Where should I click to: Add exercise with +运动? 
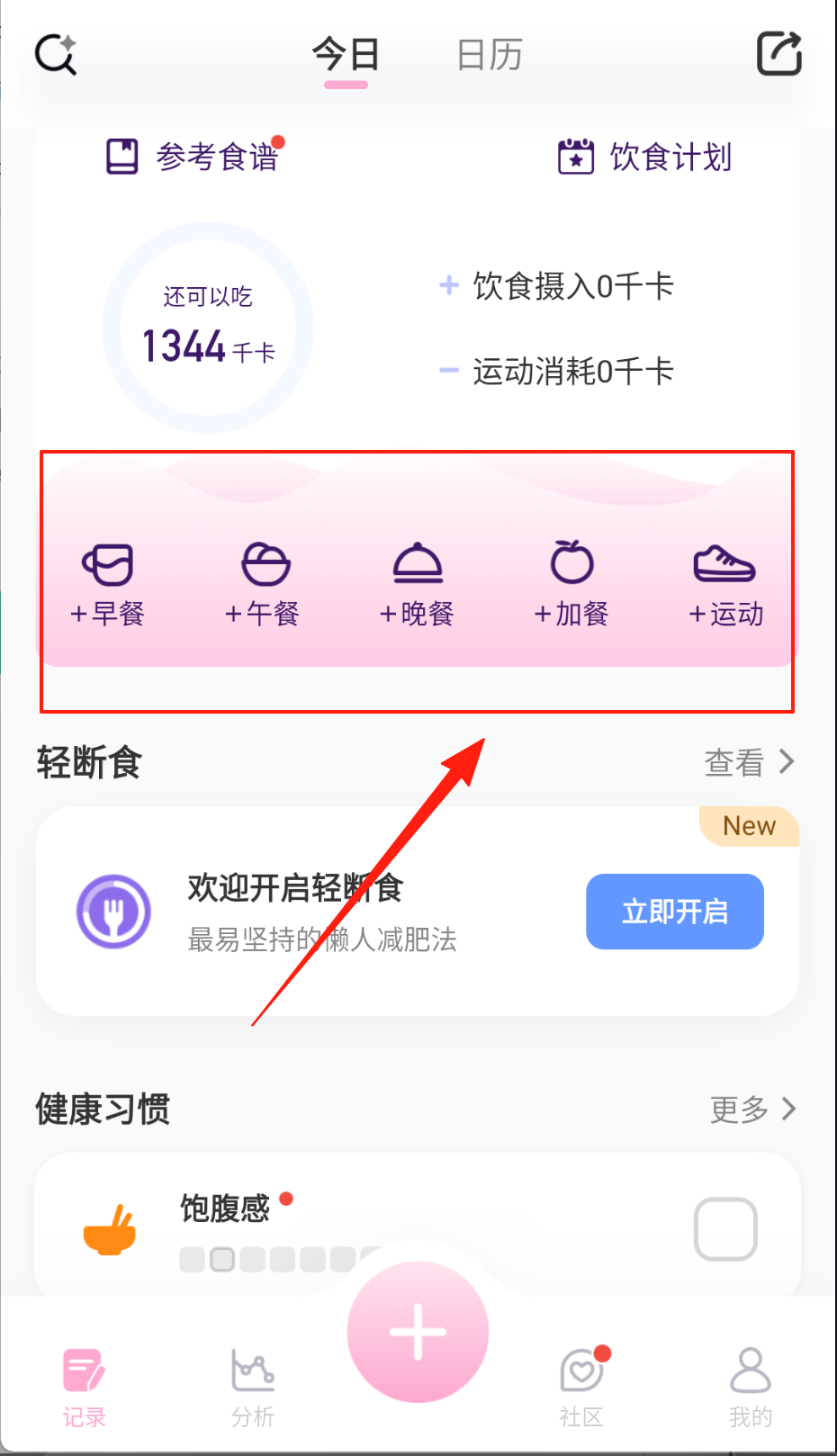tap(725, 584)
